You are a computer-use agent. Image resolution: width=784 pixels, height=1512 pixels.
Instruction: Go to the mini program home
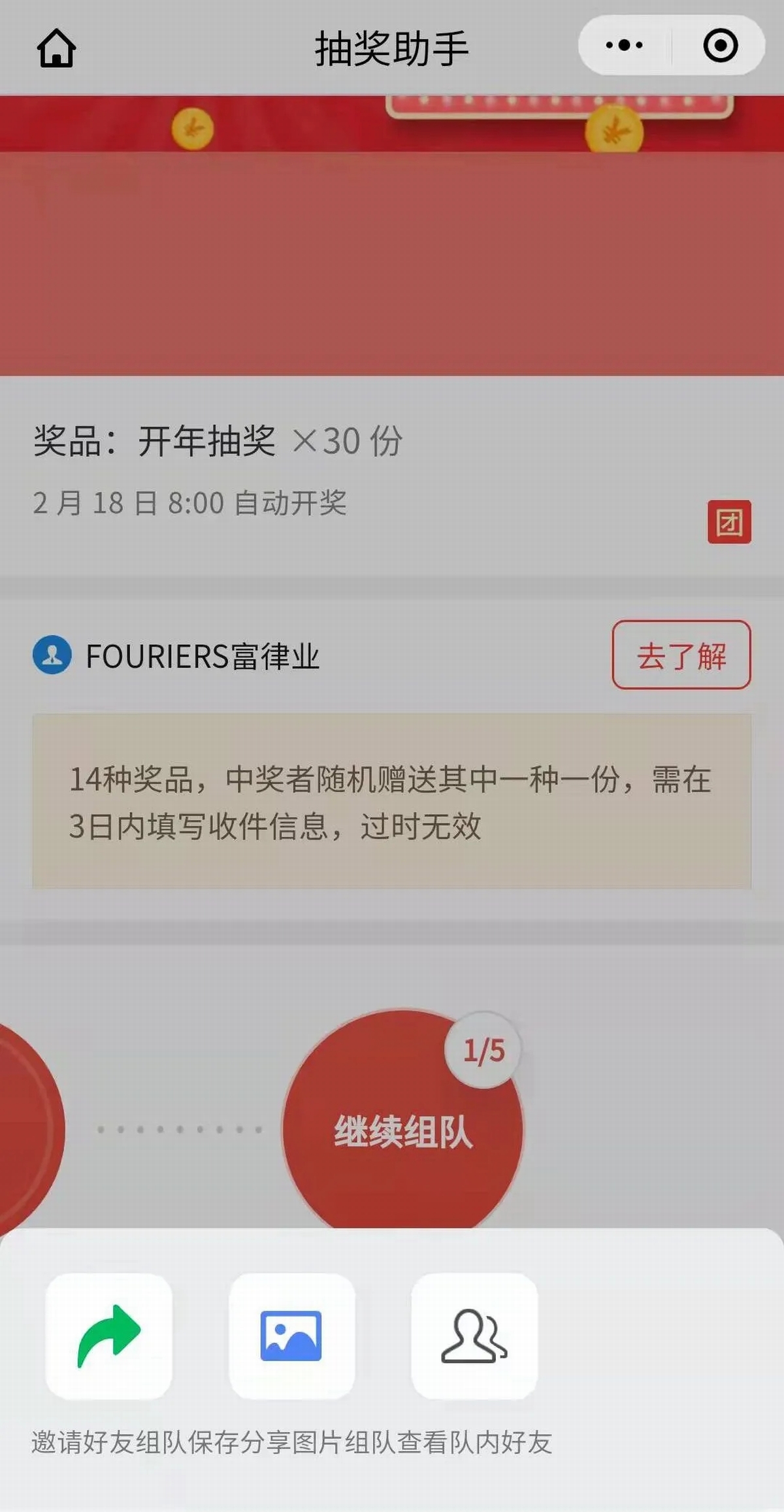click(x=56, y=48)
